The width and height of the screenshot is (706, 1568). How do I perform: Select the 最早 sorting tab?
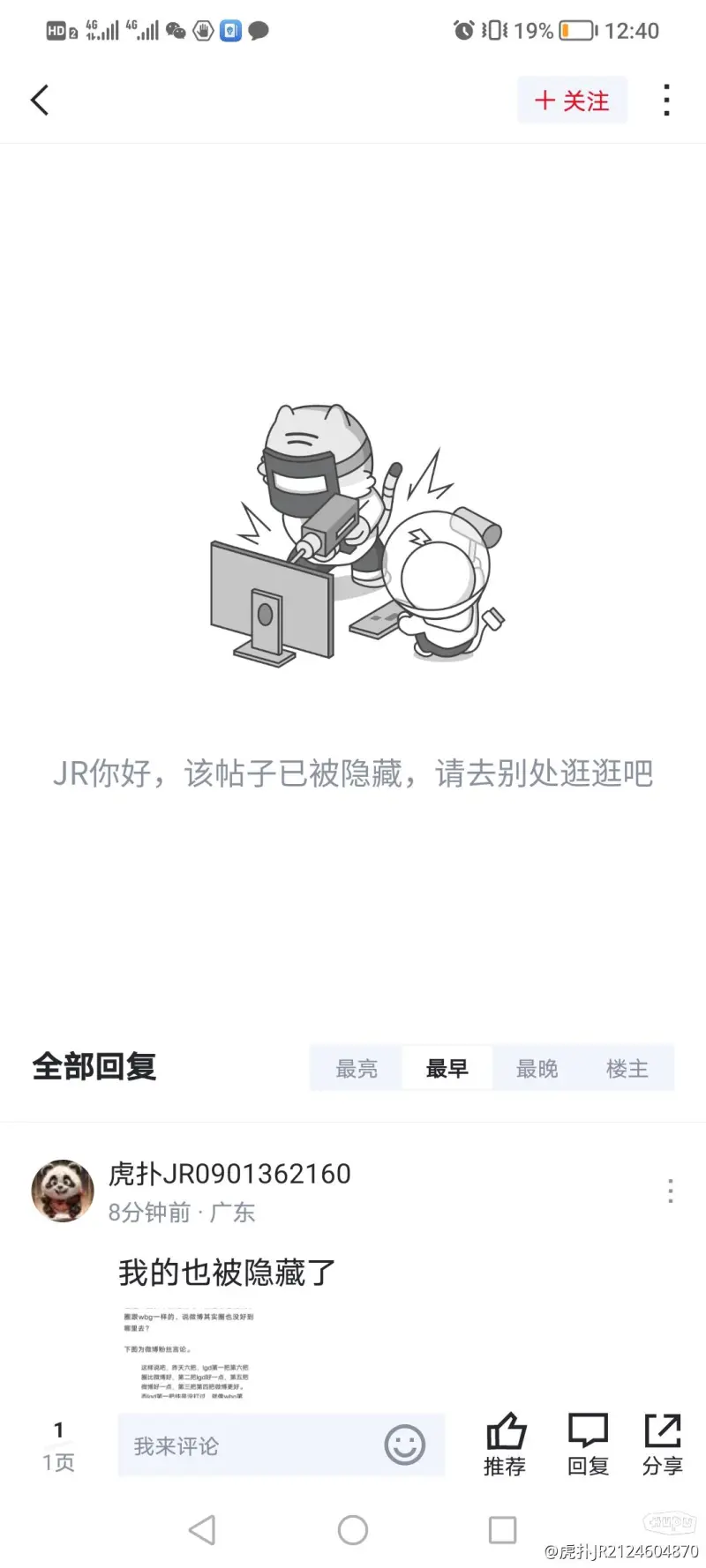point(447,1069)
